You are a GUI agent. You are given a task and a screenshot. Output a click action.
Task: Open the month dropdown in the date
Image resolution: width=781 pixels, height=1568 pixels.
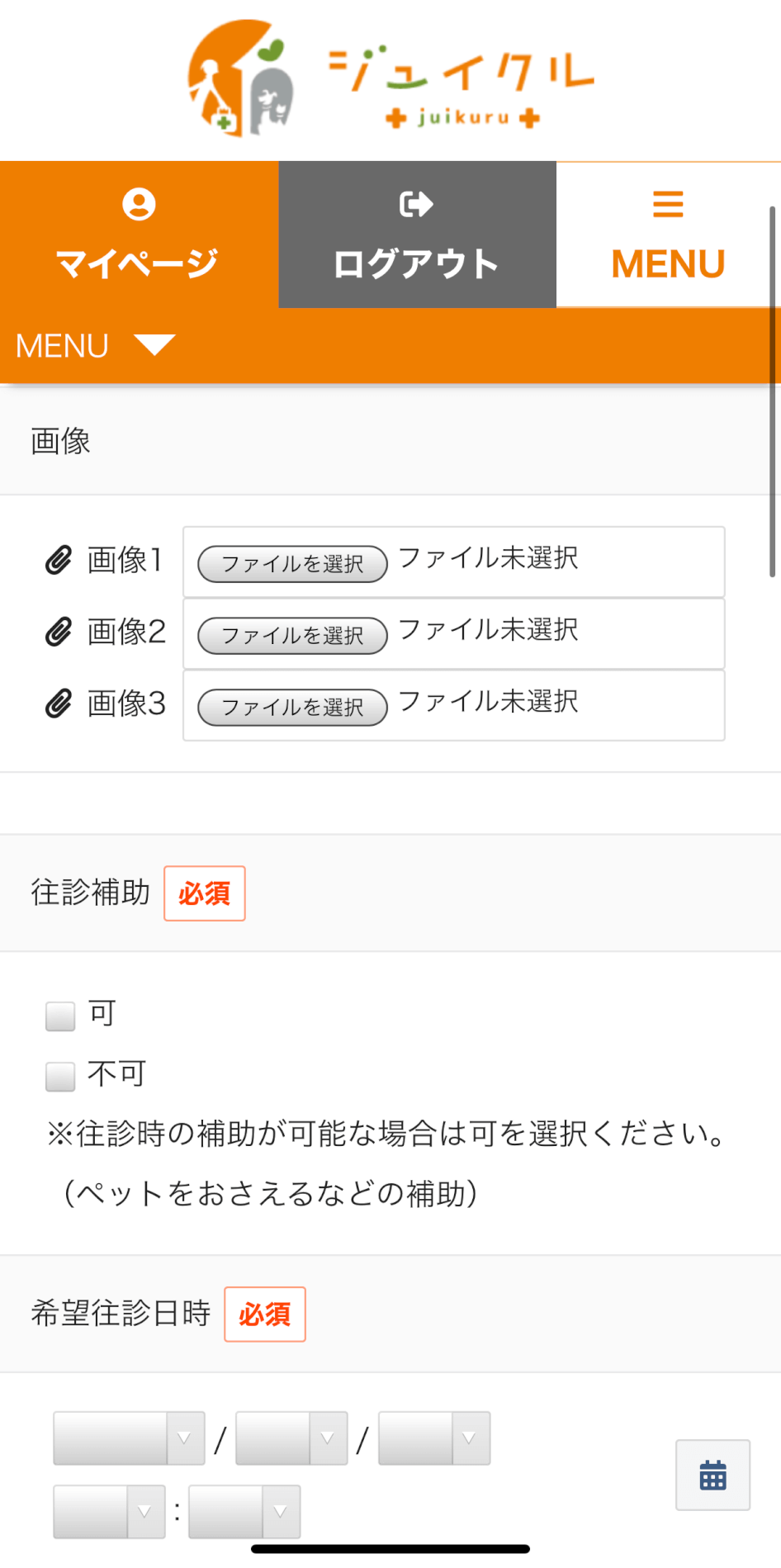(x=291, y=1438)
